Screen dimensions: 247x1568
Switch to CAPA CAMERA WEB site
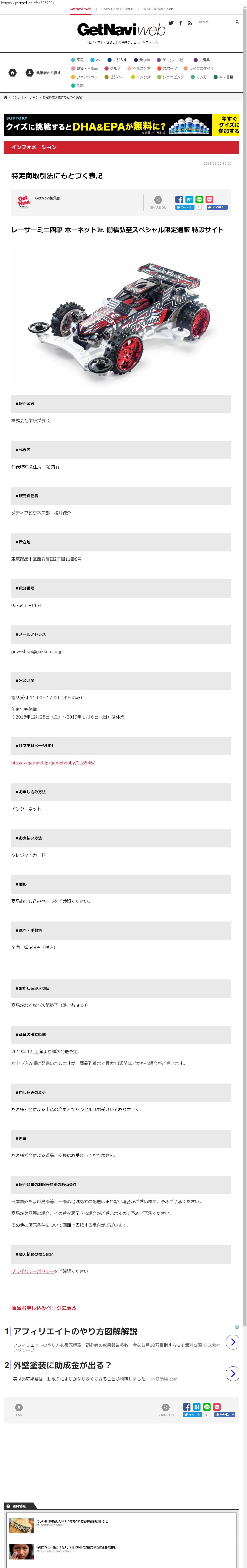click(x=117, y=9)
